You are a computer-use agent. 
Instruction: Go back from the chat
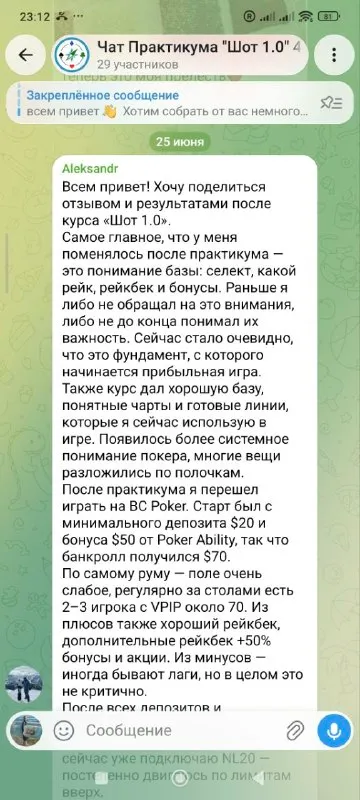(x=25, y=55)
